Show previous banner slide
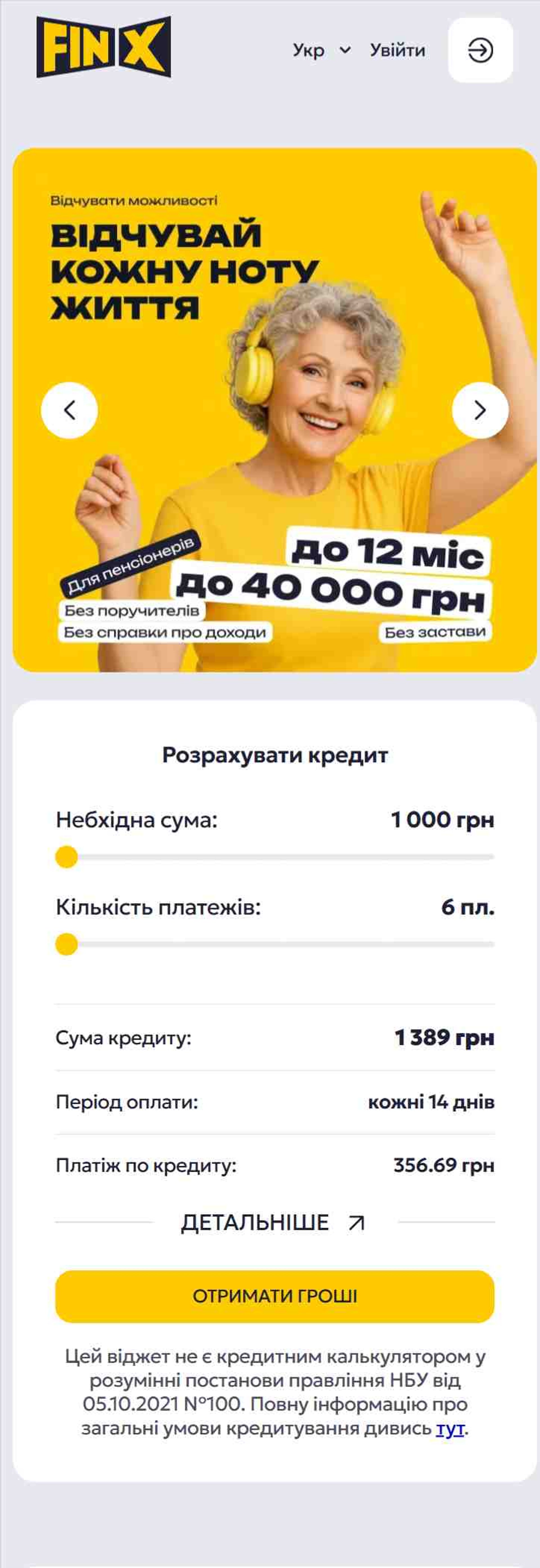 click(x=69, y=410)
